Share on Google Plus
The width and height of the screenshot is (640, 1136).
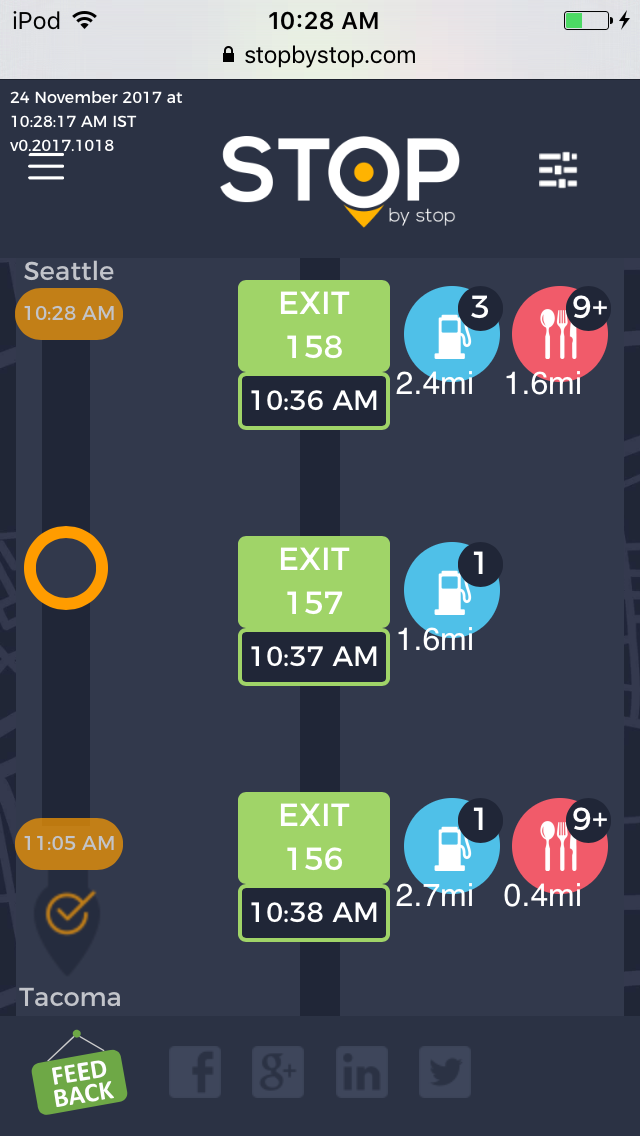[278, 1073]
